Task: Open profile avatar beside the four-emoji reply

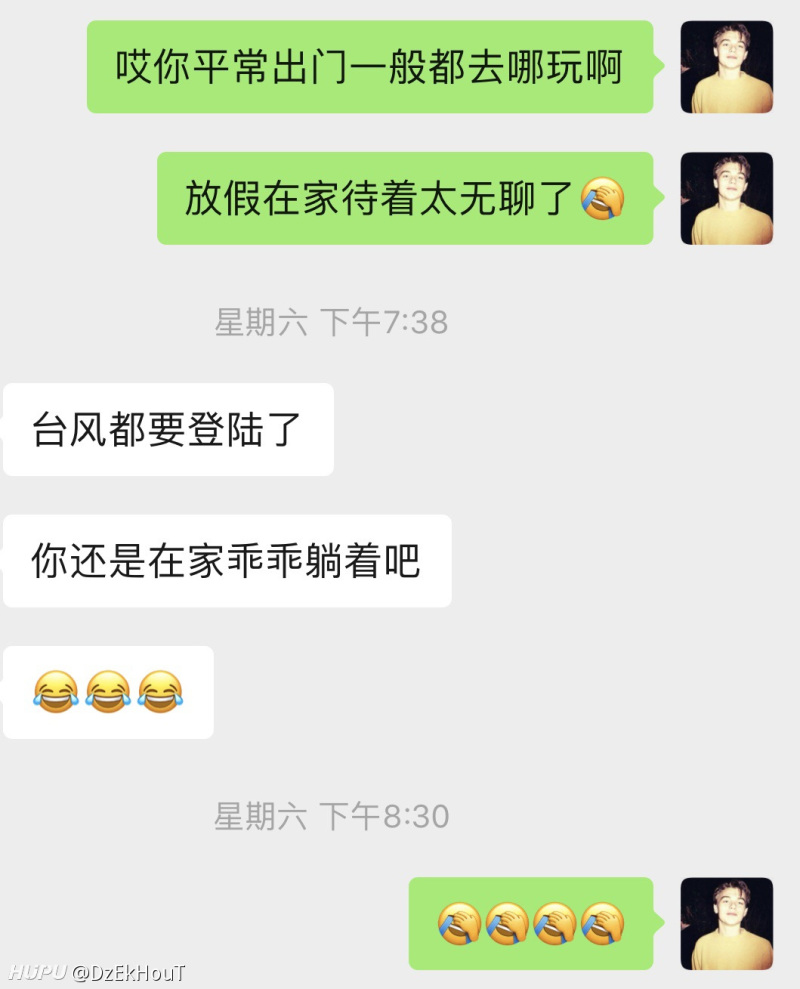Action: 727,924
